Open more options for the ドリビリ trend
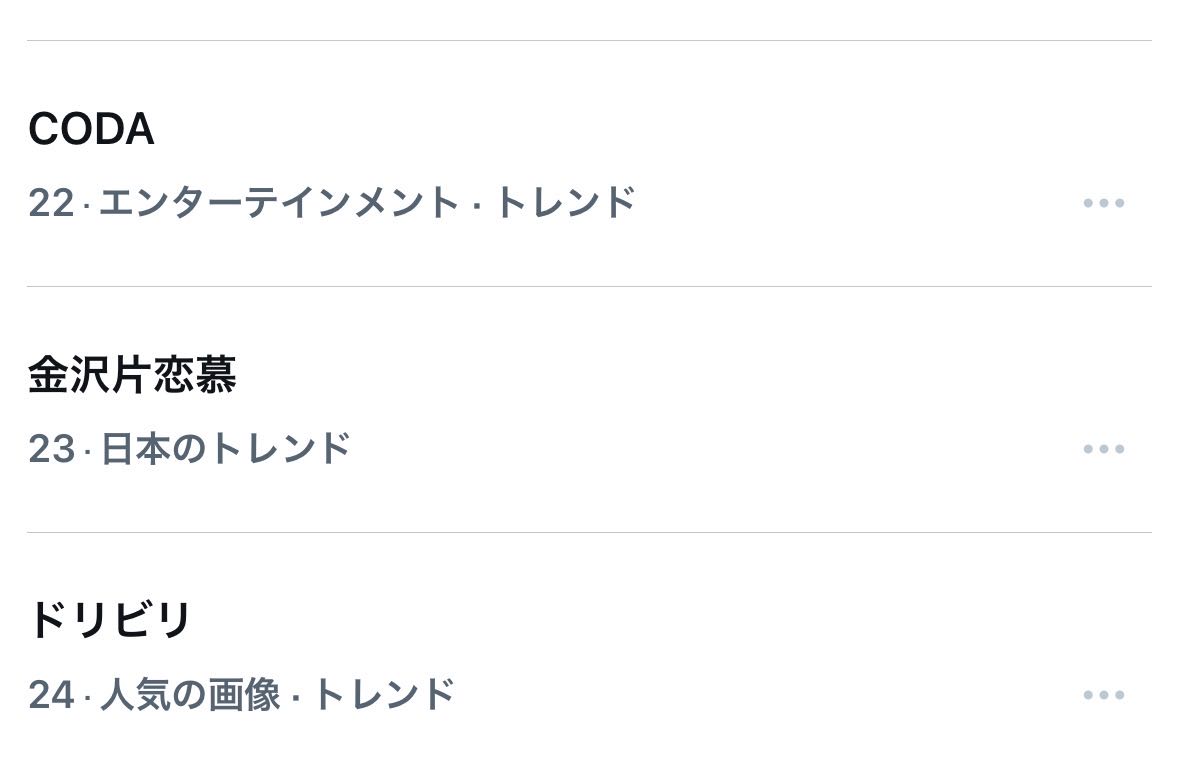Screen dimensions: 1179x778 [x=1103, y=695]
